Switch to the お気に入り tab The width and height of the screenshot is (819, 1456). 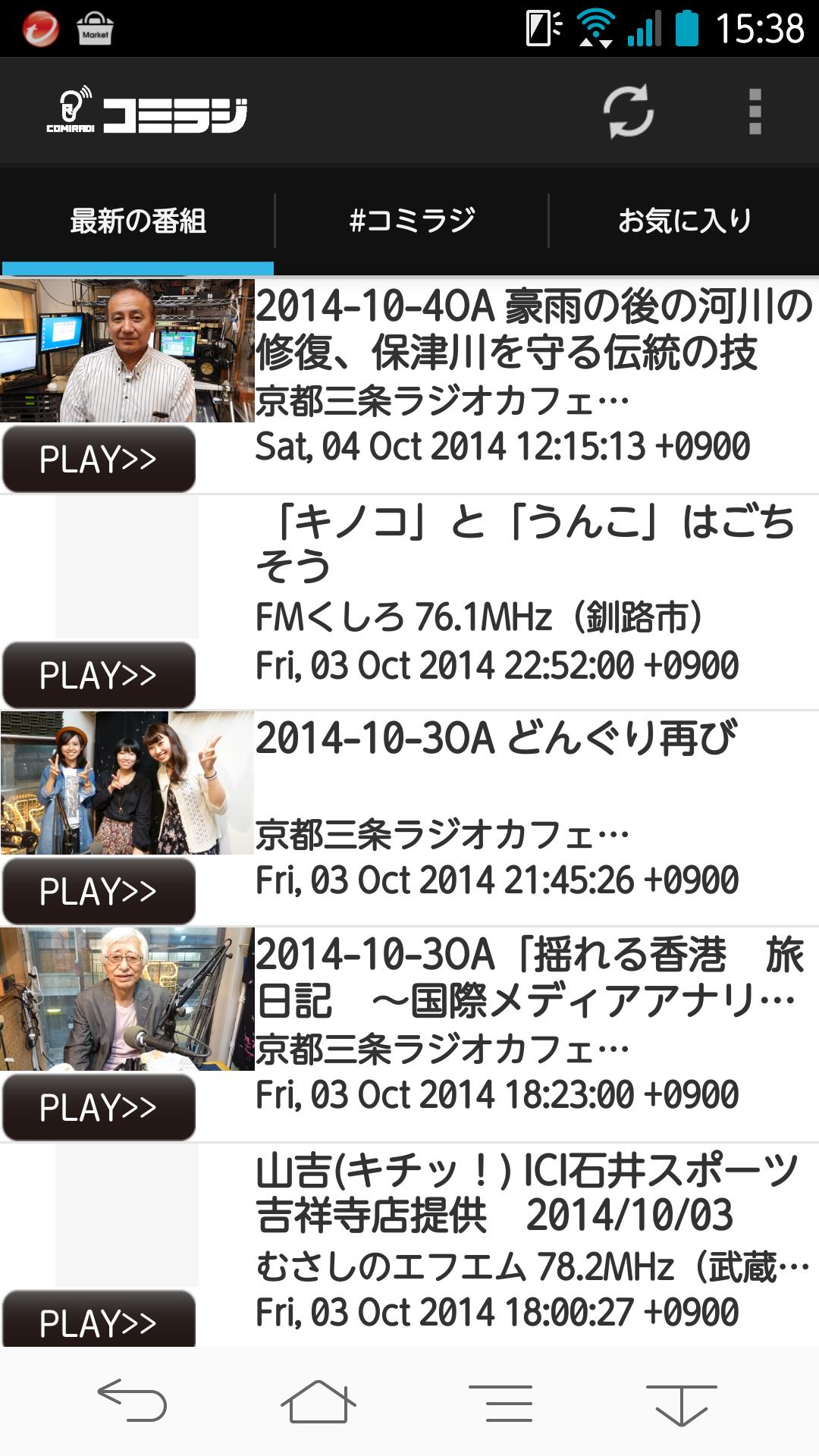tap(684, 221)
